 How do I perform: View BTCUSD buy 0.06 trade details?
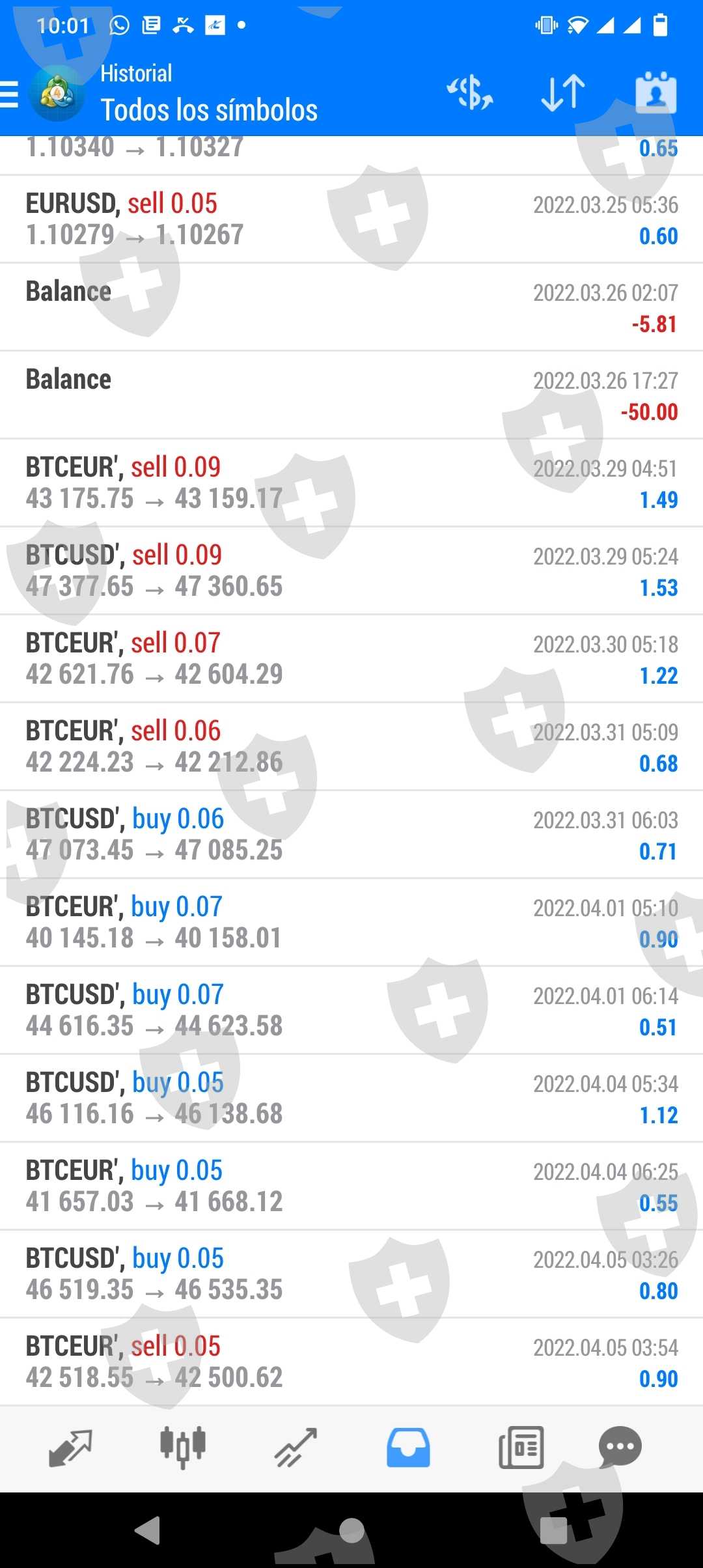click(x=351, y=834)
